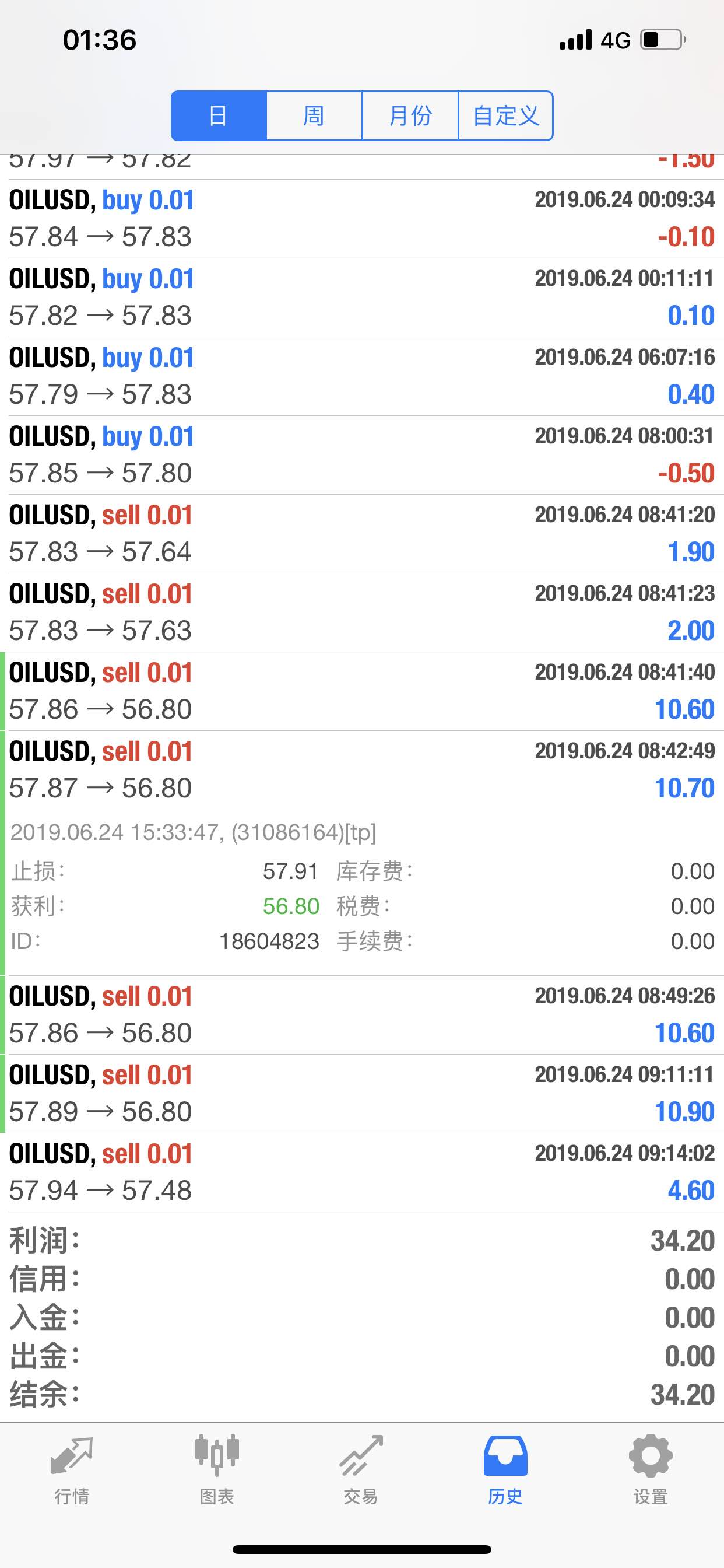Expand the sell trade at 08:41:23
This screenshot has height=1568, width=724.
pos(362,612)
